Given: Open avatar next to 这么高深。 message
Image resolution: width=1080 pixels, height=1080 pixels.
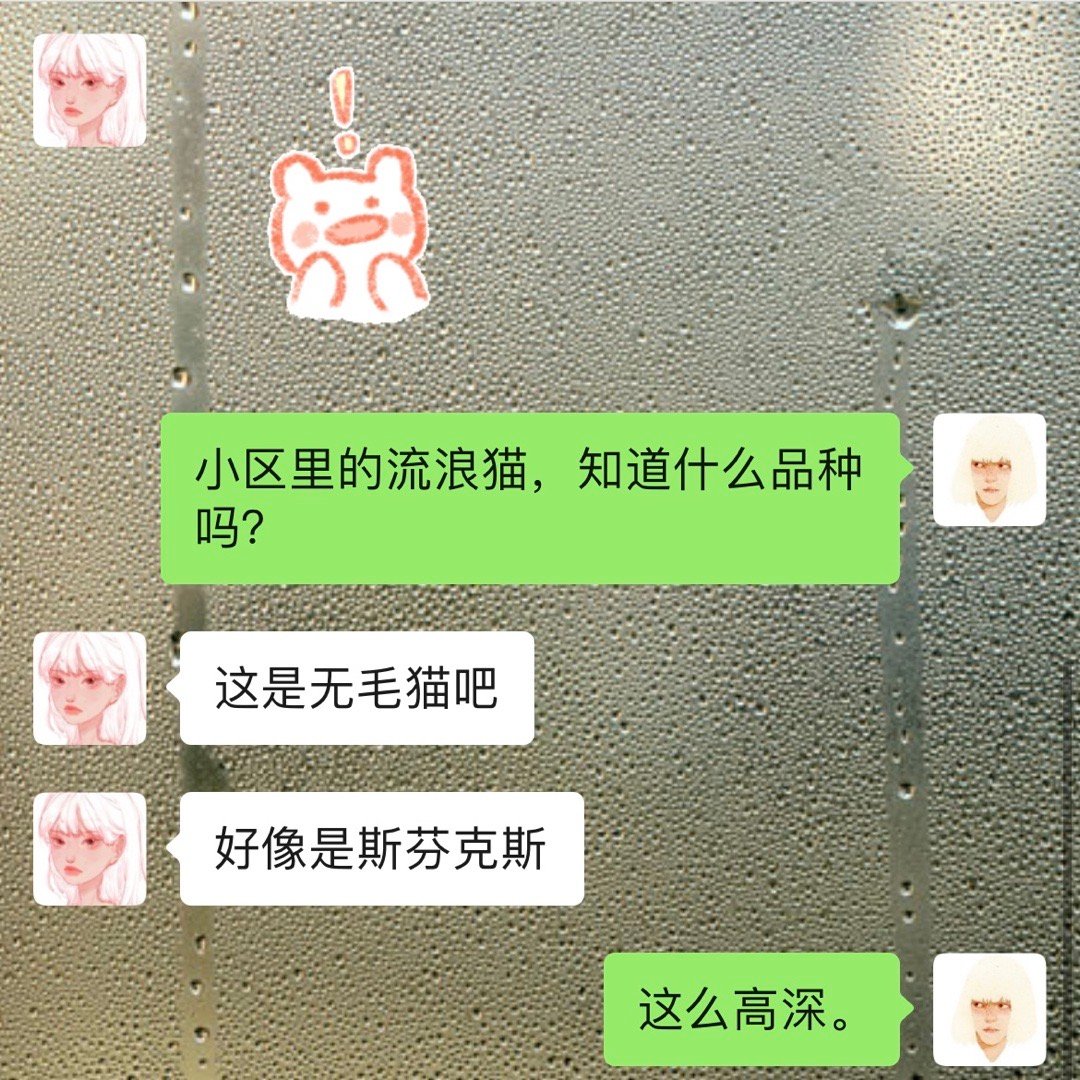Looking at the screenshot, I should coord(989,1009).
